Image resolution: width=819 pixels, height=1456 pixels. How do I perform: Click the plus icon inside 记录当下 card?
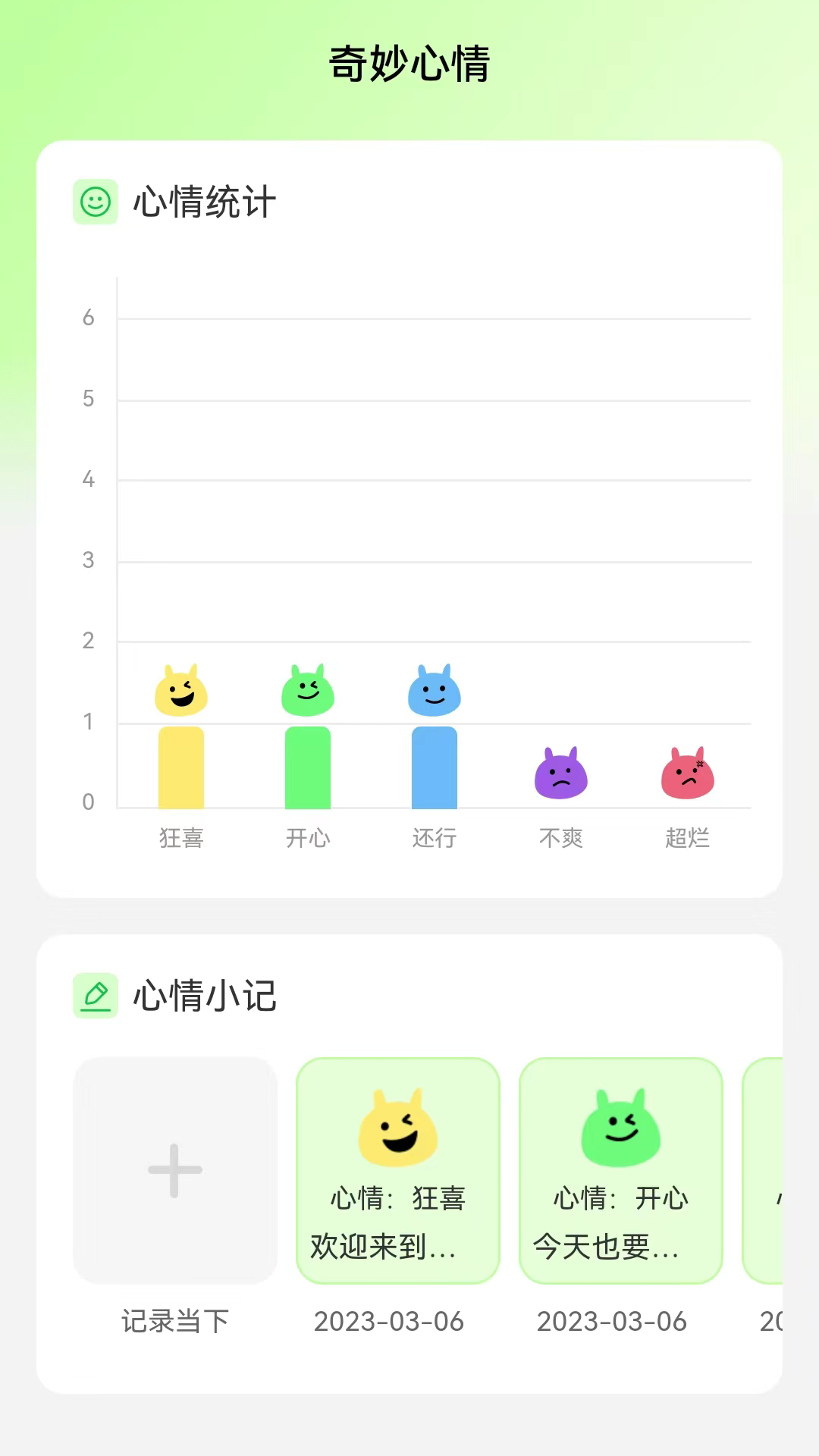tap(174, 1170)
